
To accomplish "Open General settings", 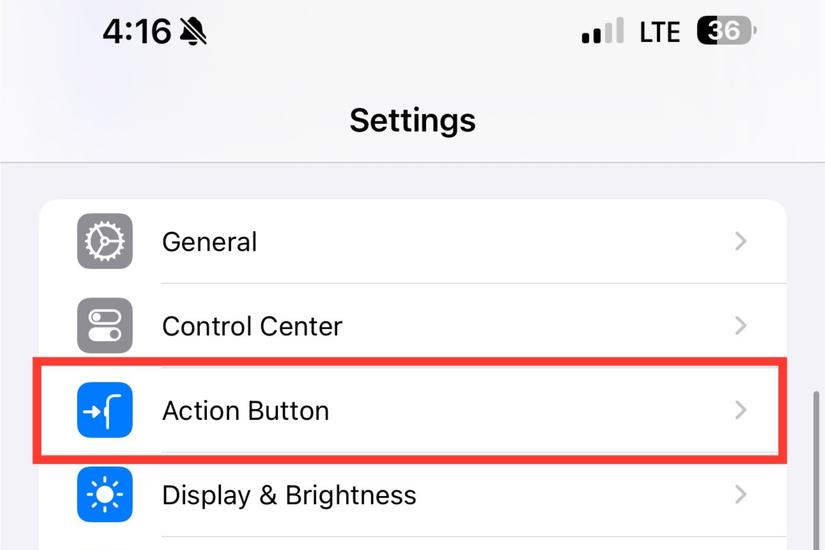I will point(412,242).
